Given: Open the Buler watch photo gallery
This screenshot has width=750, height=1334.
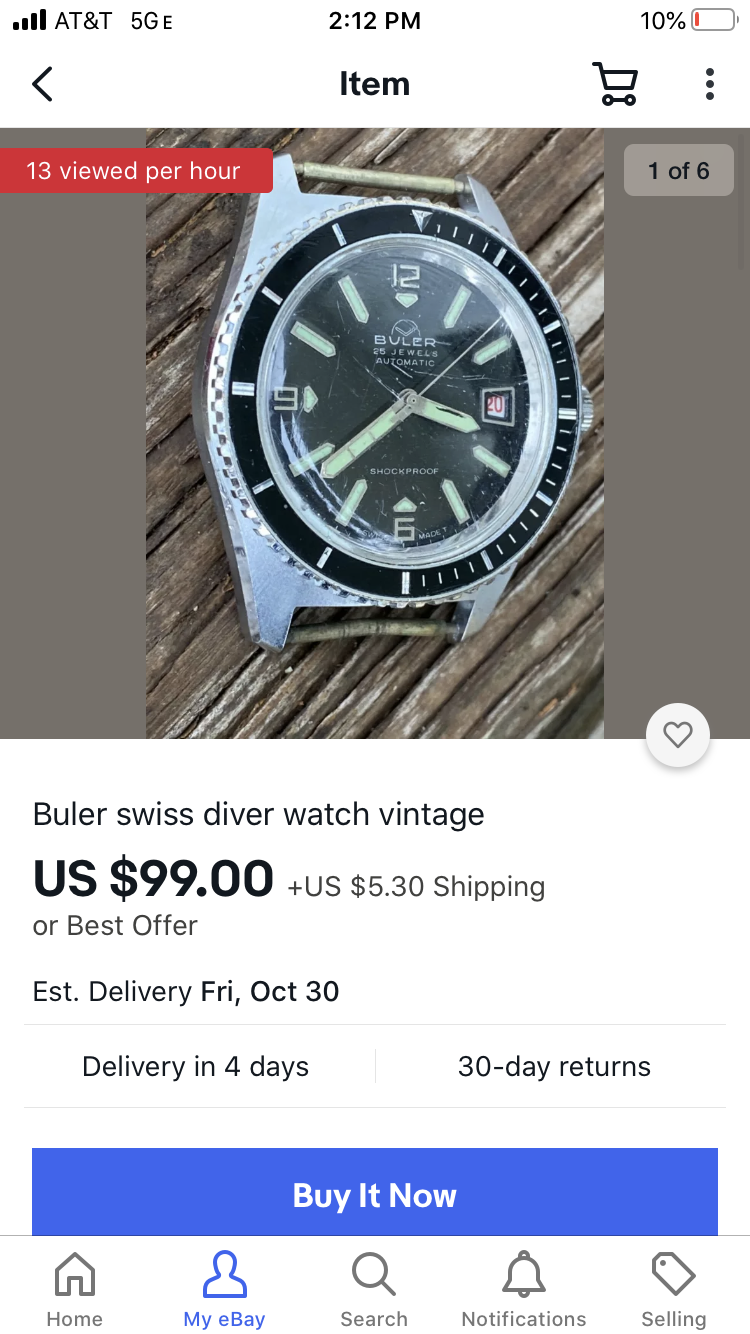Looking at the screenshot, I should point(375,432).
